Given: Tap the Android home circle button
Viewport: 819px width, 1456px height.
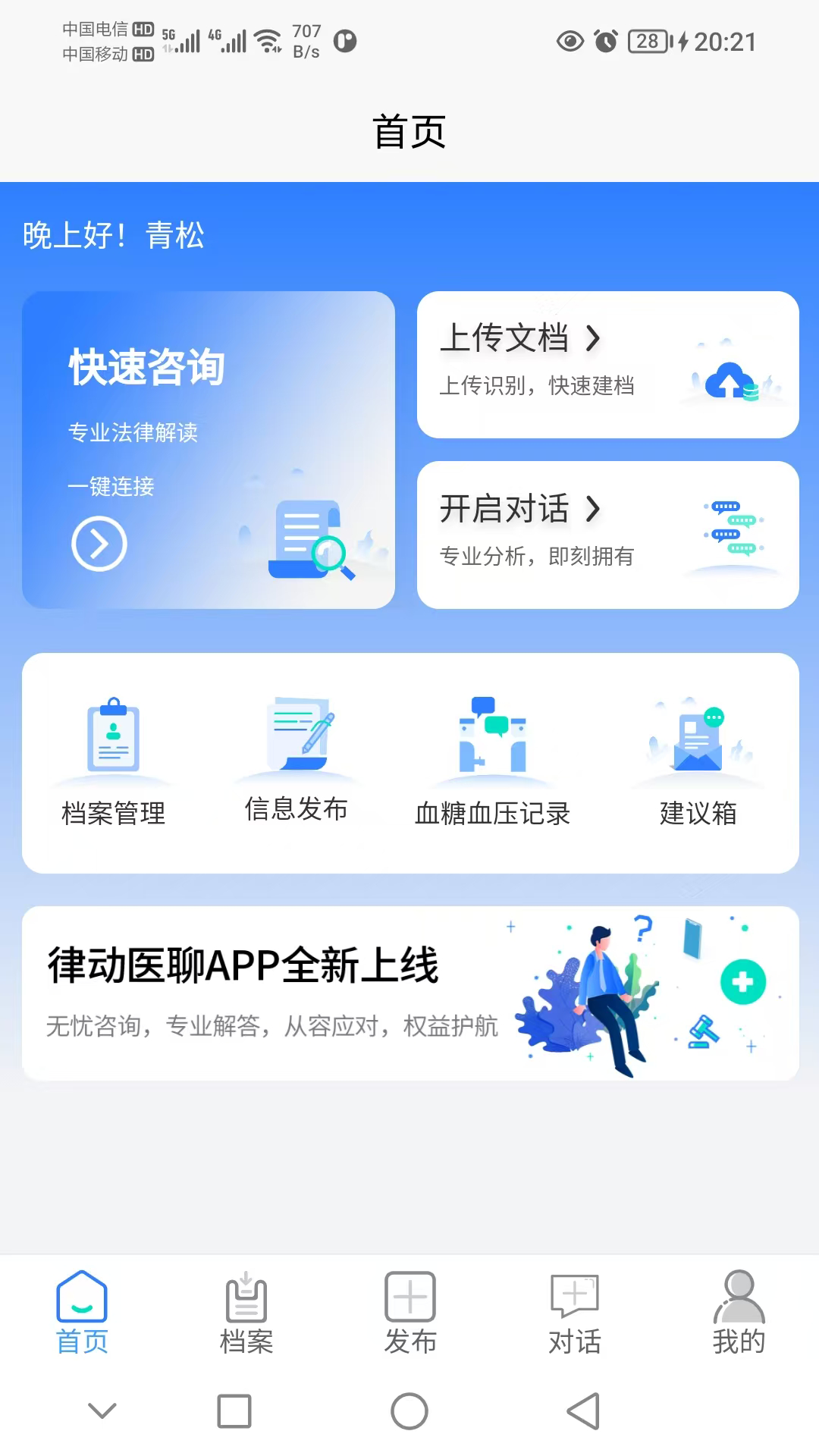Looking at the screenshot, I should point(409,1412).
